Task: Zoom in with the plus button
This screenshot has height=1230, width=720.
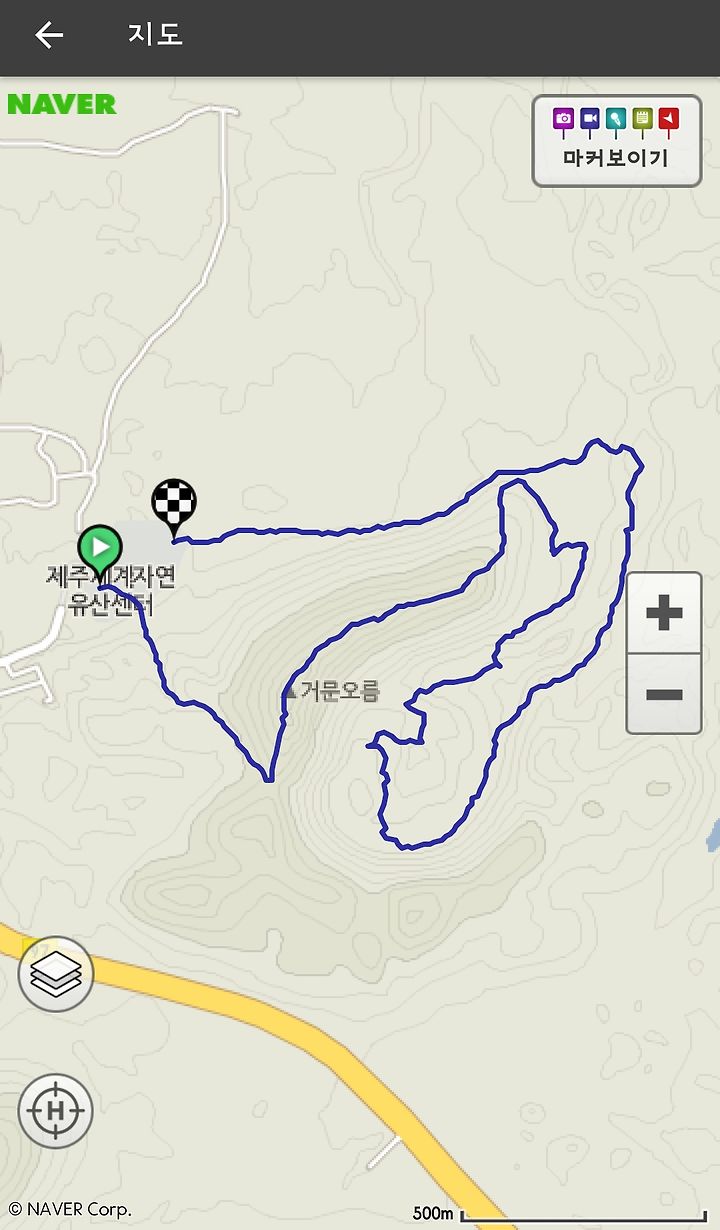Action: 664,613
